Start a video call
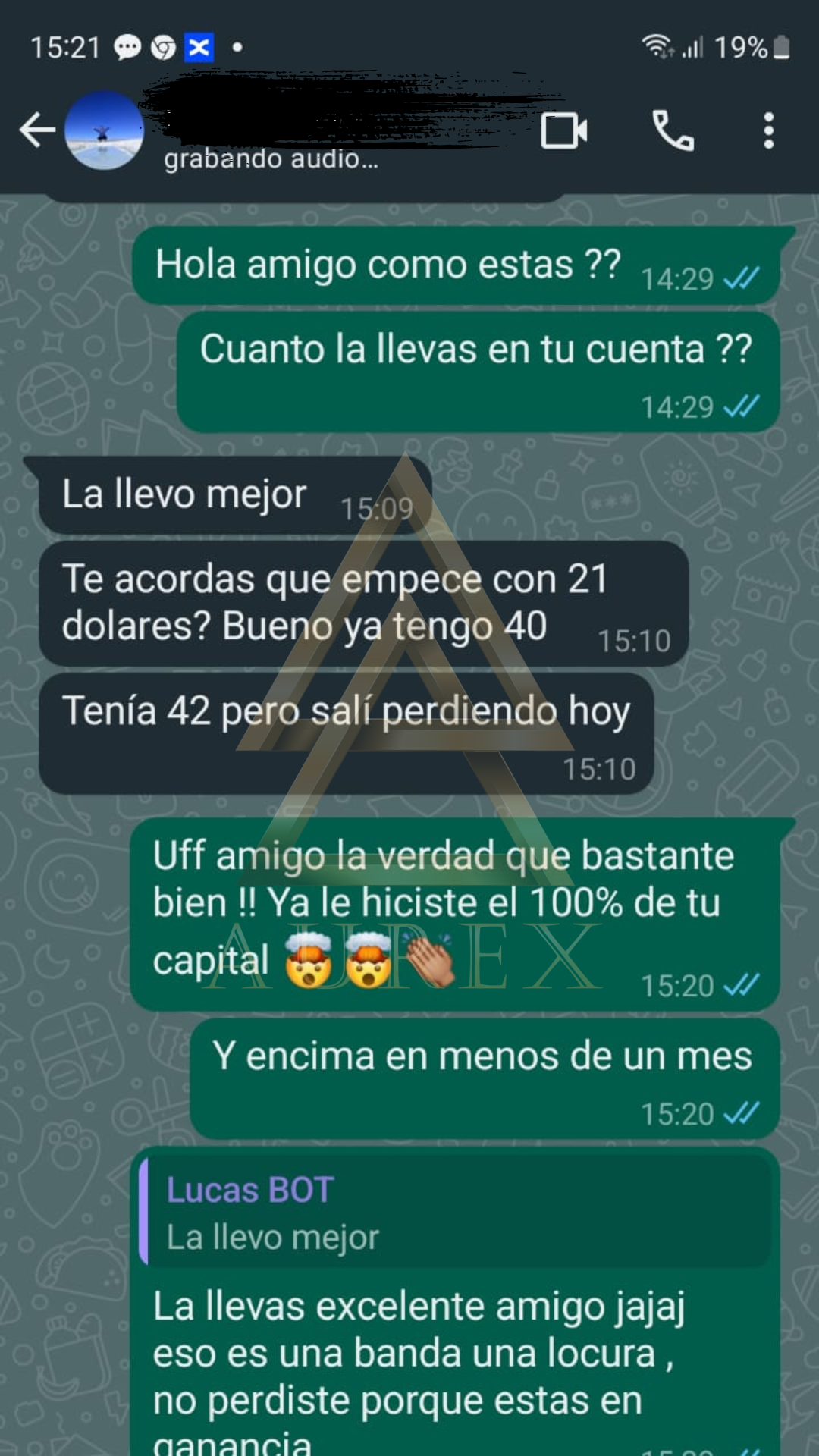 (x=564, y=130)
